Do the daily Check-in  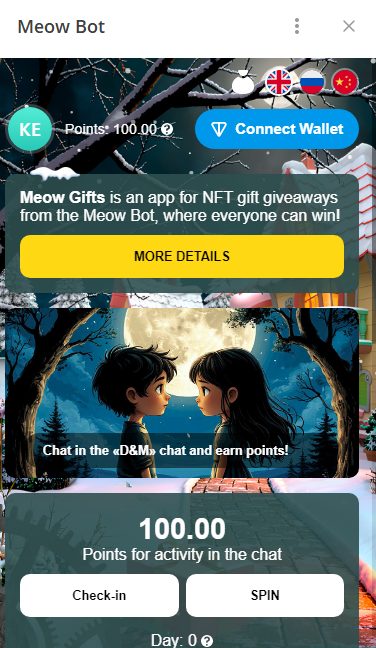[99, 595]
